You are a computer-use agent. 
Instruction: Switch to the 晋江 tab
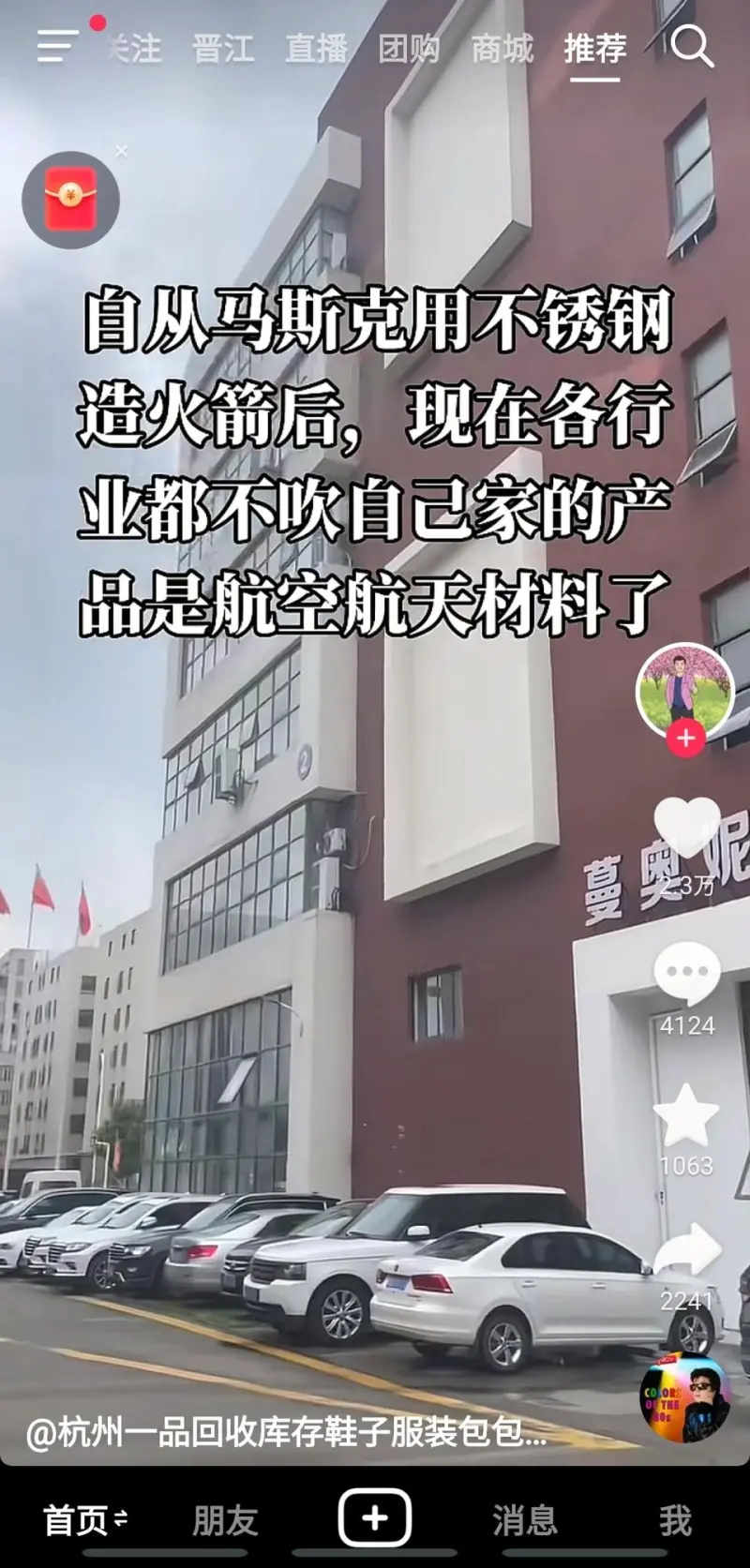pos(223,48)
